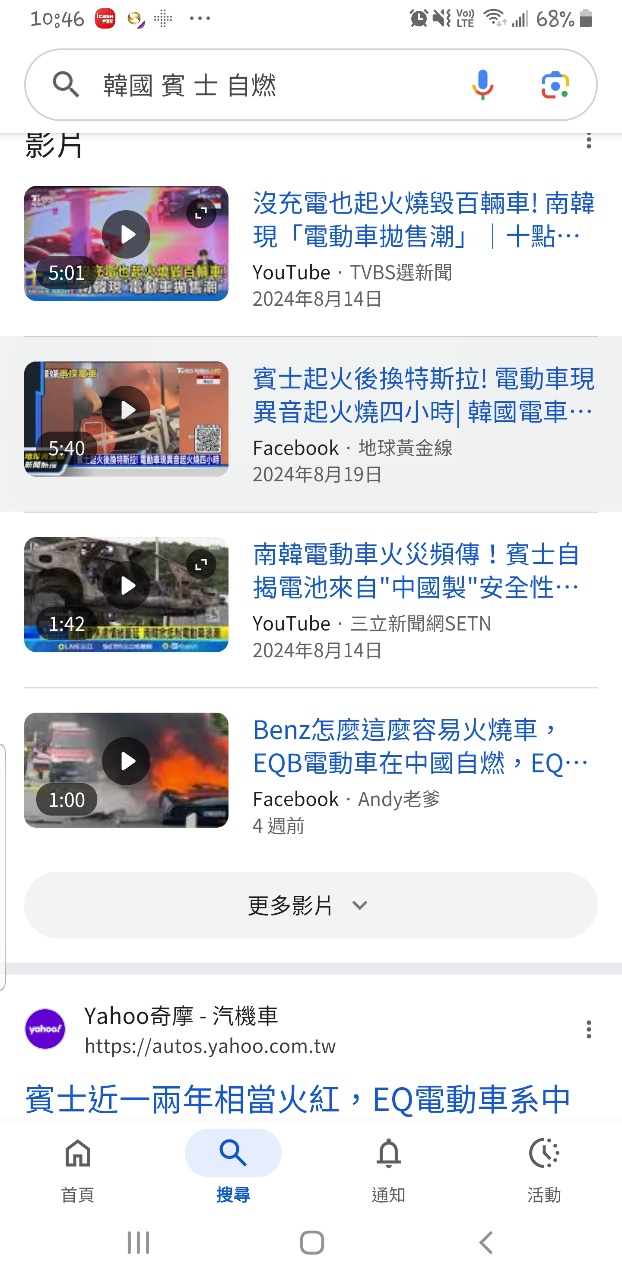
Task: Play the TVBS選新聞 5:01 video thumbnail
Action: [126, 243]
